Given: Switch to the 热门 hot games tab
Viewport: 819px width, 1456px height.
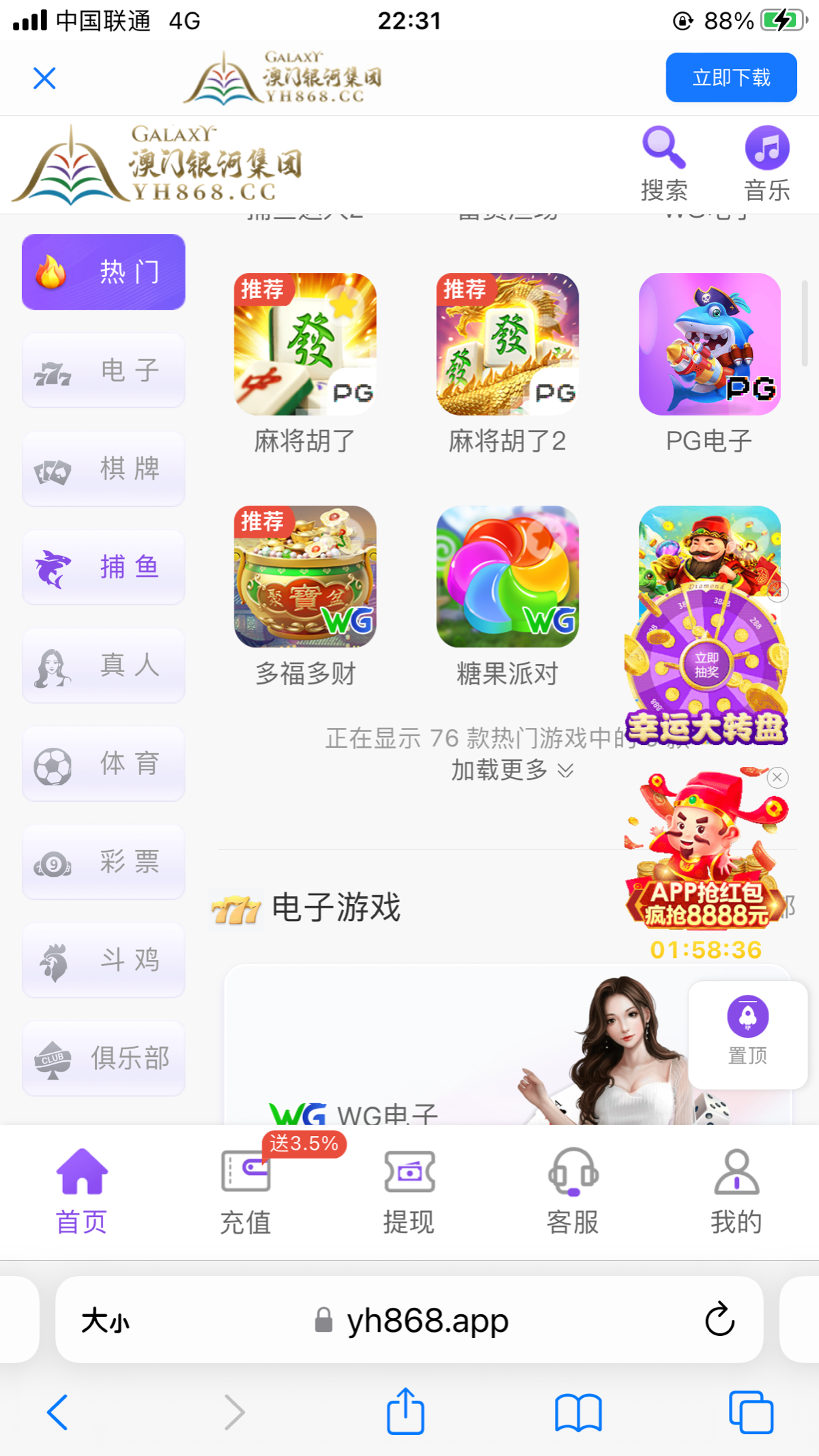Looking at the screenshot, I should (x=103, y=271).
